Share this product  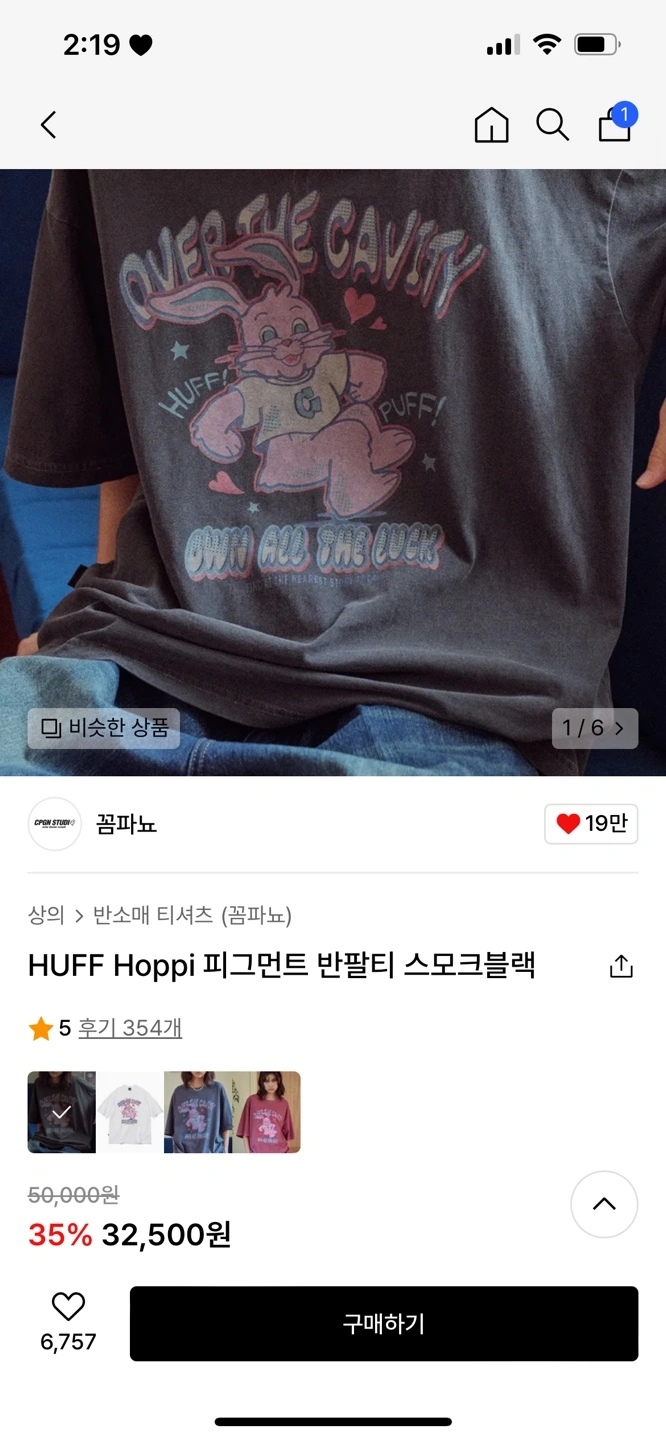pyautogui.click(x=621, y=966)
